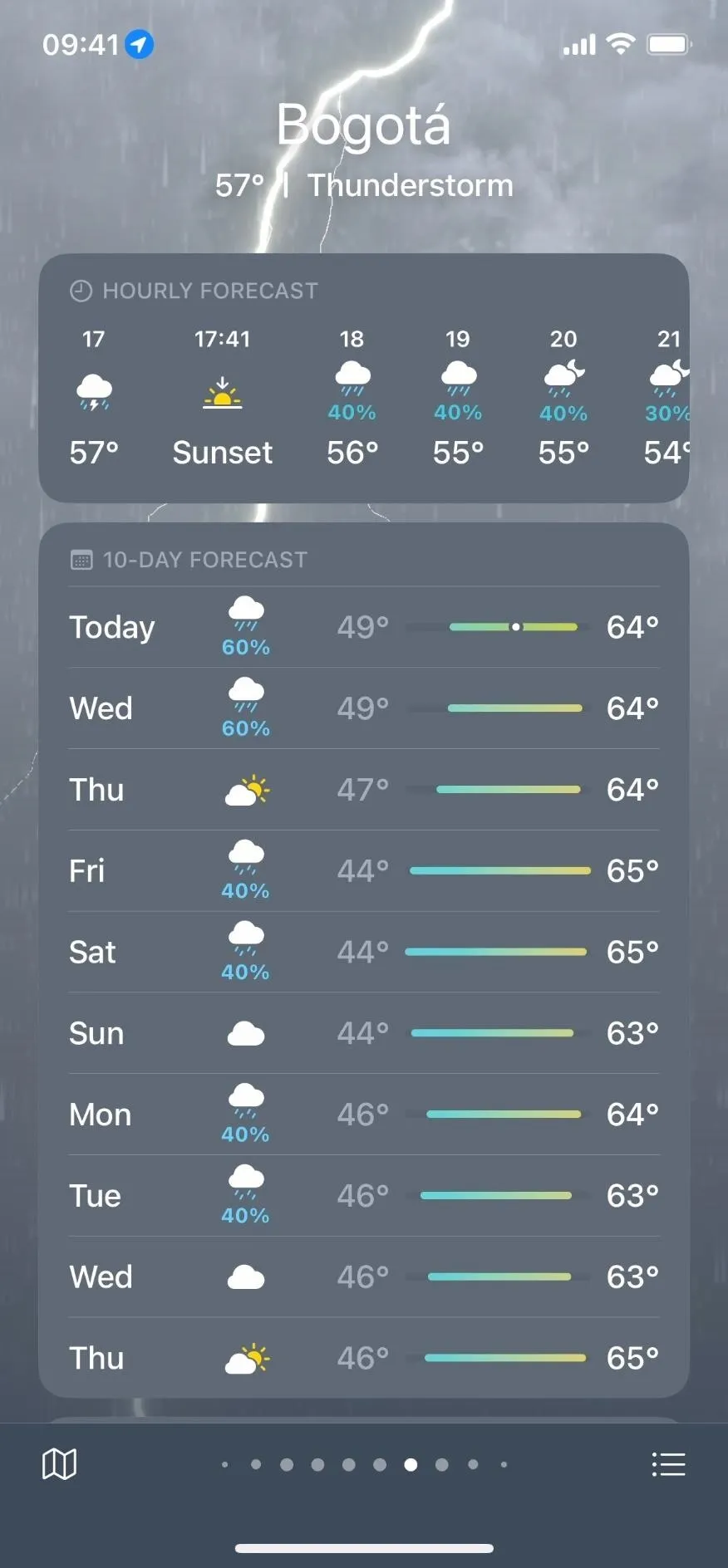View Sunday's forecast details
Viewport: 728px width, 1568px height.
364,1033
